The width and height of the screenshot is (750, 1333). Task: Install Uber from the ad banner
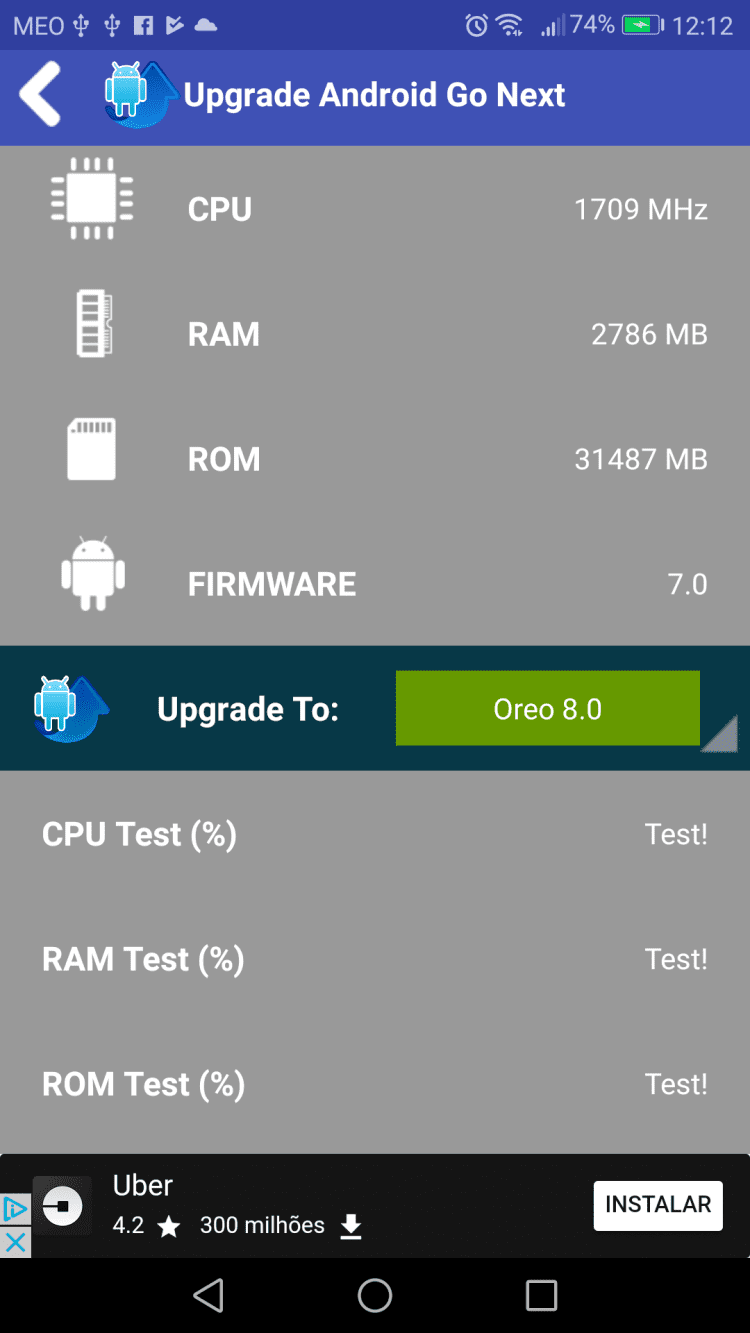click(x=657, y=1205)
